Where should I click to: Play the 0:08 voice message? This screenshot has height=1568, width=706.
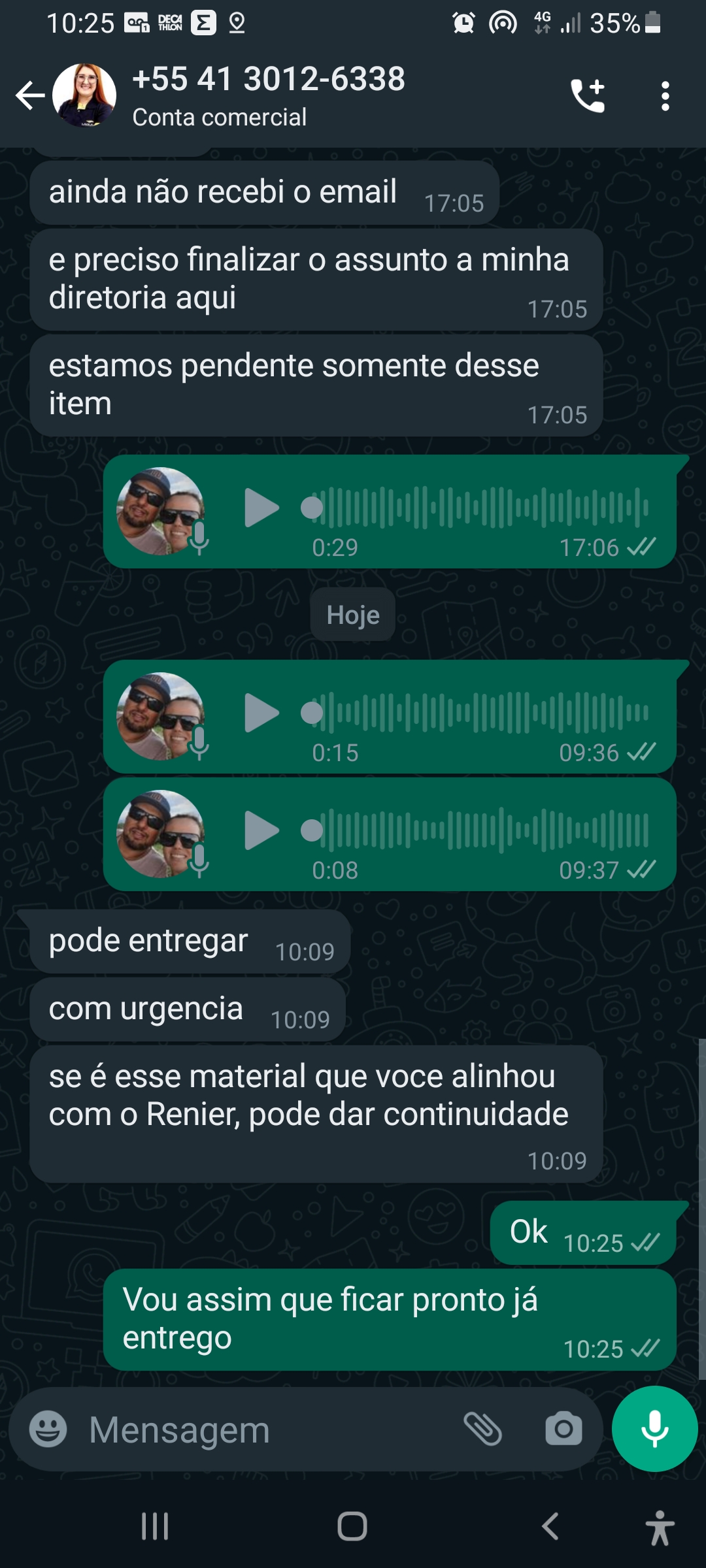(261, 830)
